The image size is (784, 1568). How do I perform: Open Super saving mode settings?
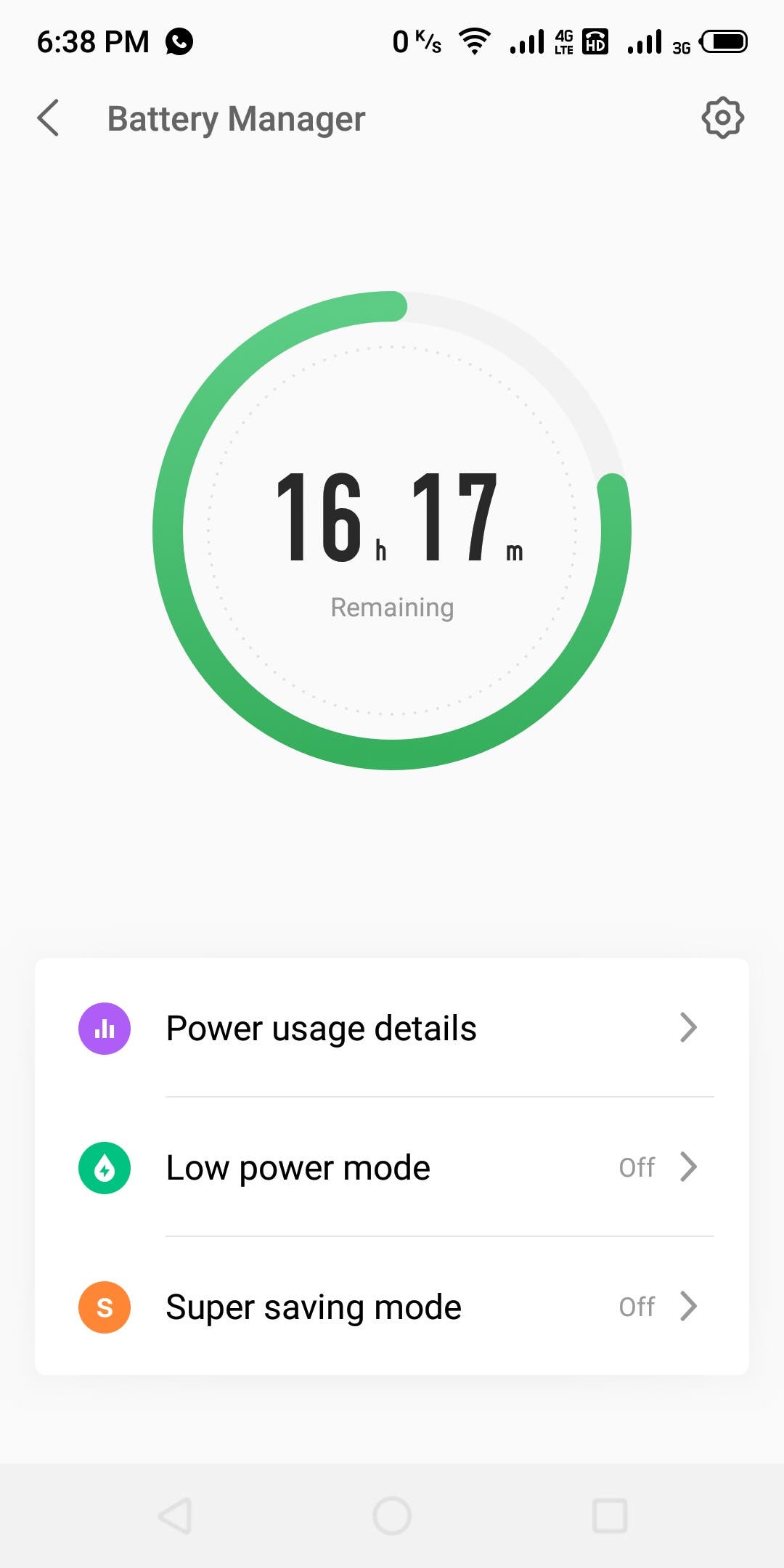click(x=392, y=1307)
